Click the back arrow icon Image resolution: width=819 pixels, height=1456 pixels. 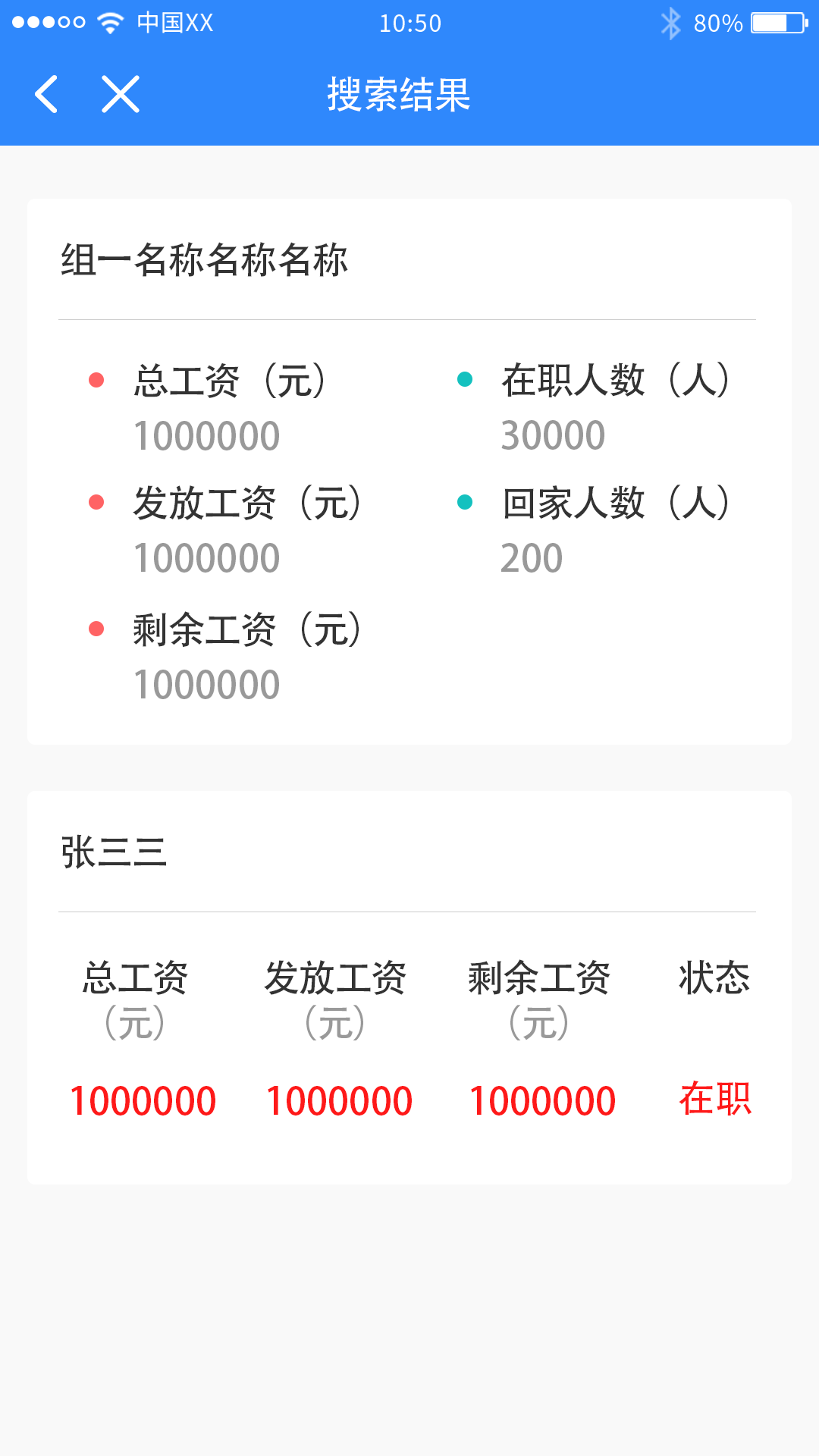47,94
